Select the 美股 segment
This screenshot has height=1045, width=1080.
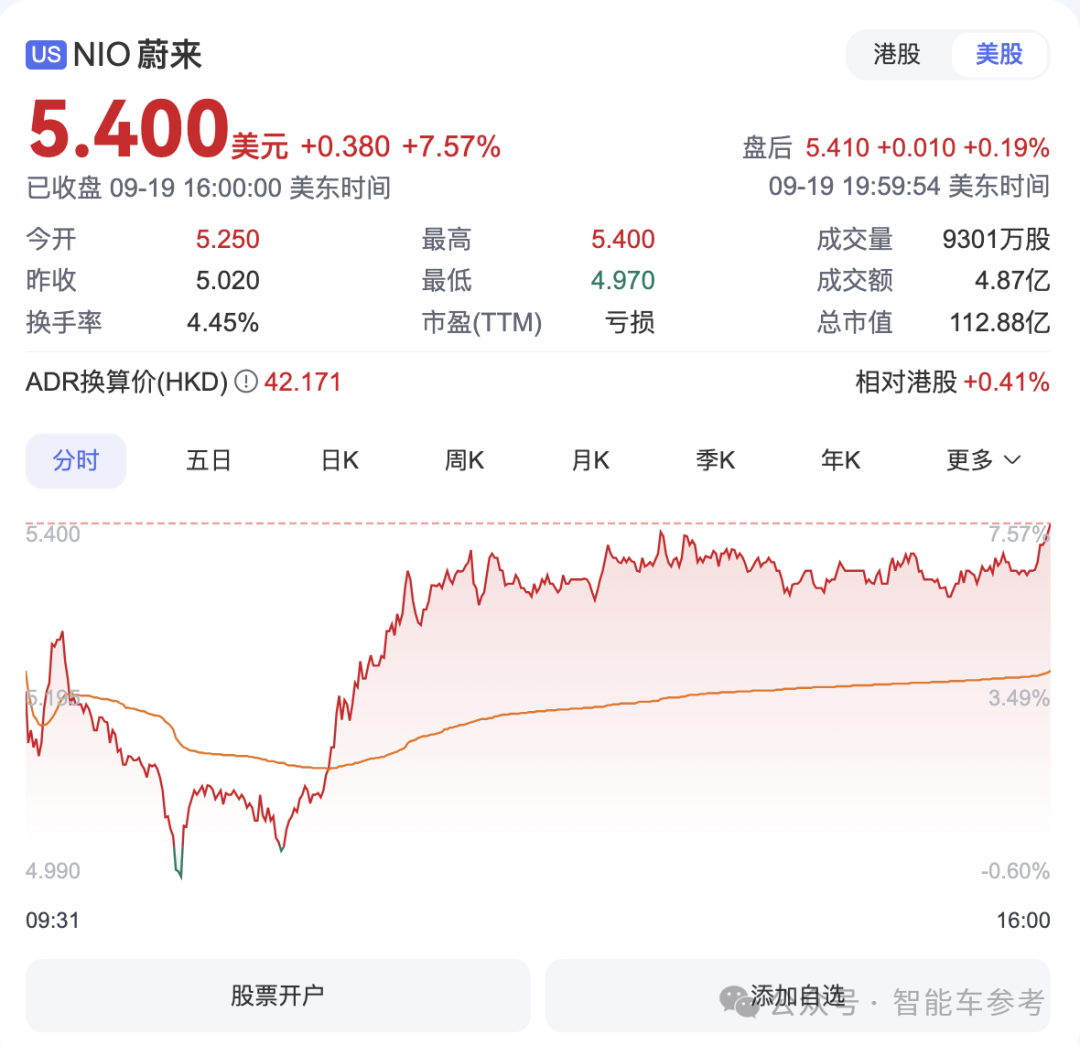(x=999, y=54)
